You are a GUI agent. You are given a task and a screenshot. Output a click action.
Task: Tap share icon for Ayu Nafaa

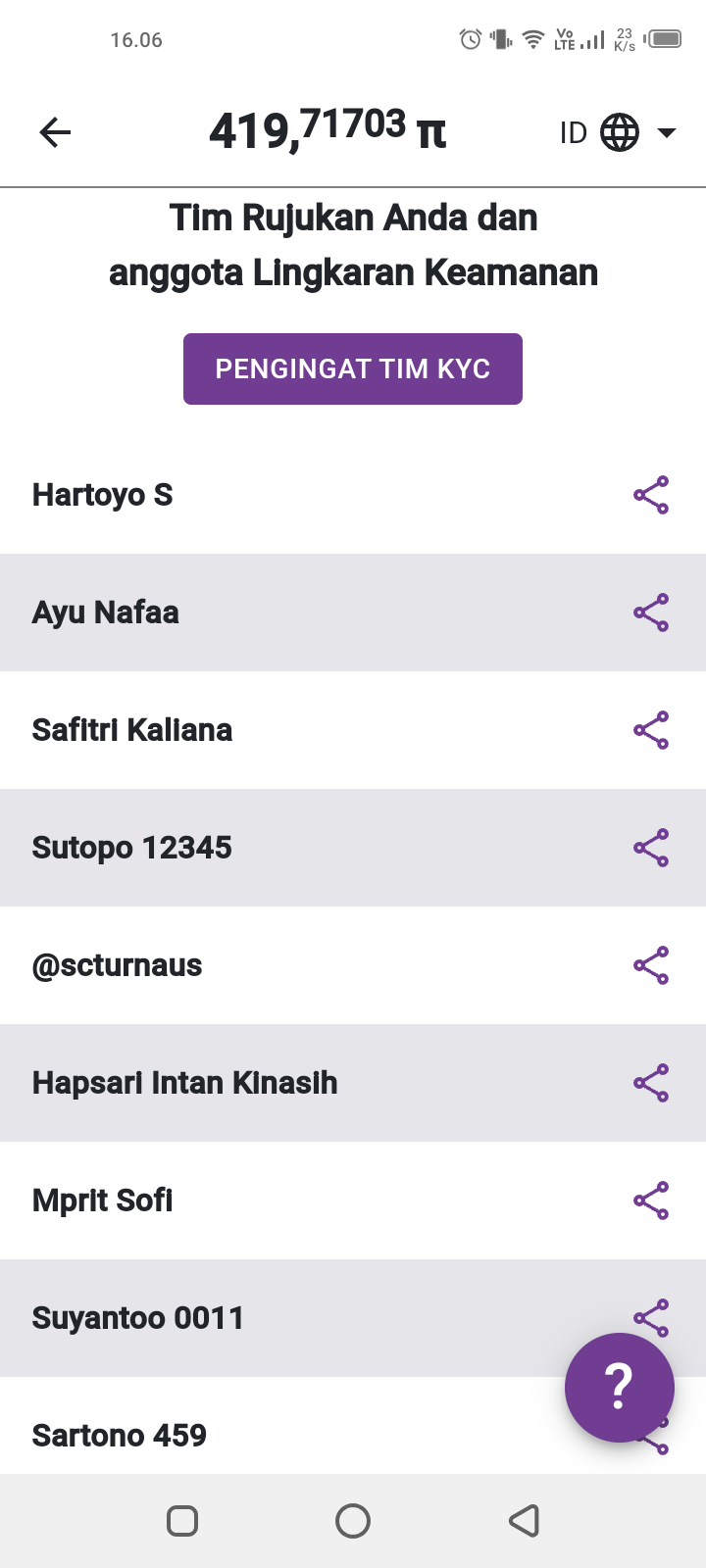point(651,612)
